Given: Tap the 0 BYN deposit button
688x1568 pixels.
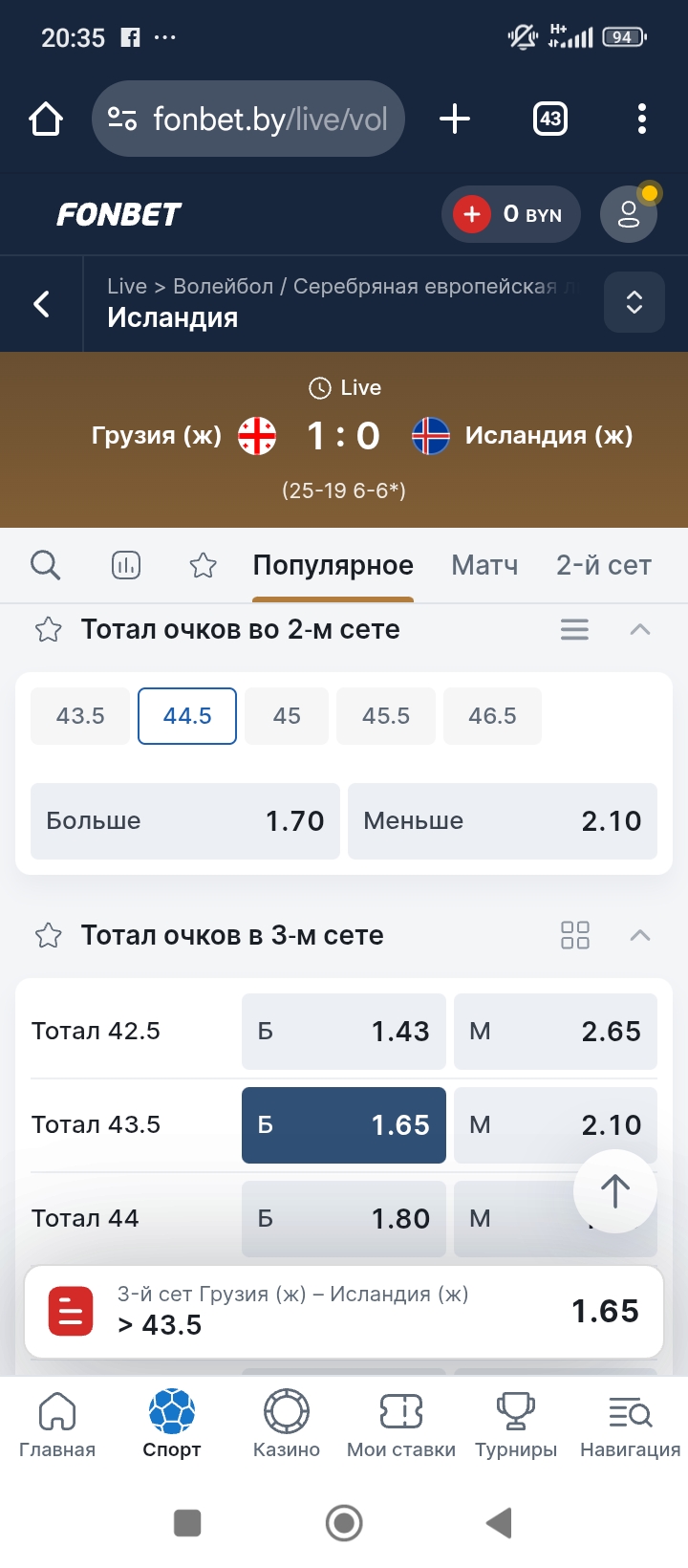Looking at the screenshot, I should [511, 214].
